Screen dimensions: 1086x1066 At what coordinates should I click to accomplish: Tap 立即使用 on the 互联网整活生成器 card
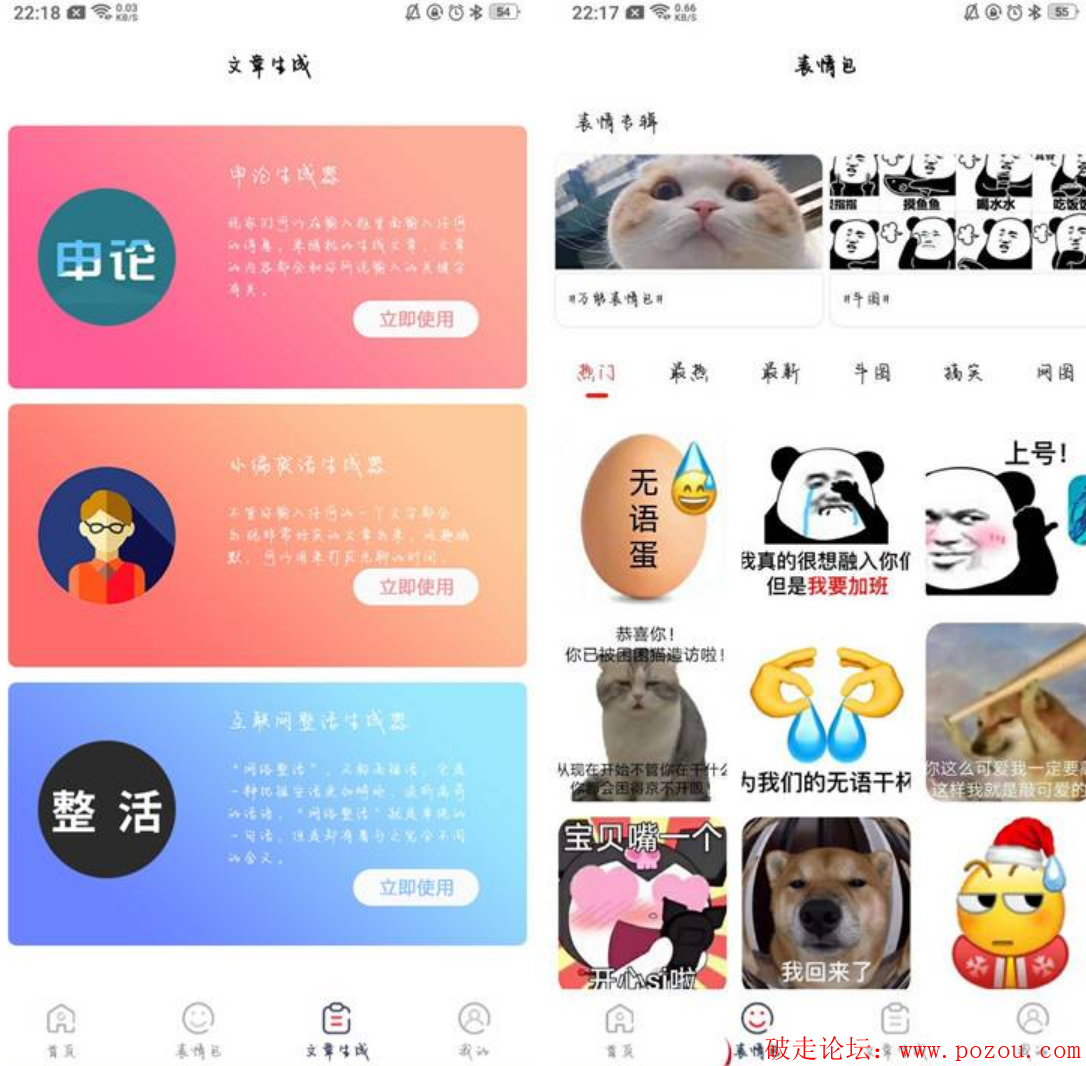click(x=415, y=887)
